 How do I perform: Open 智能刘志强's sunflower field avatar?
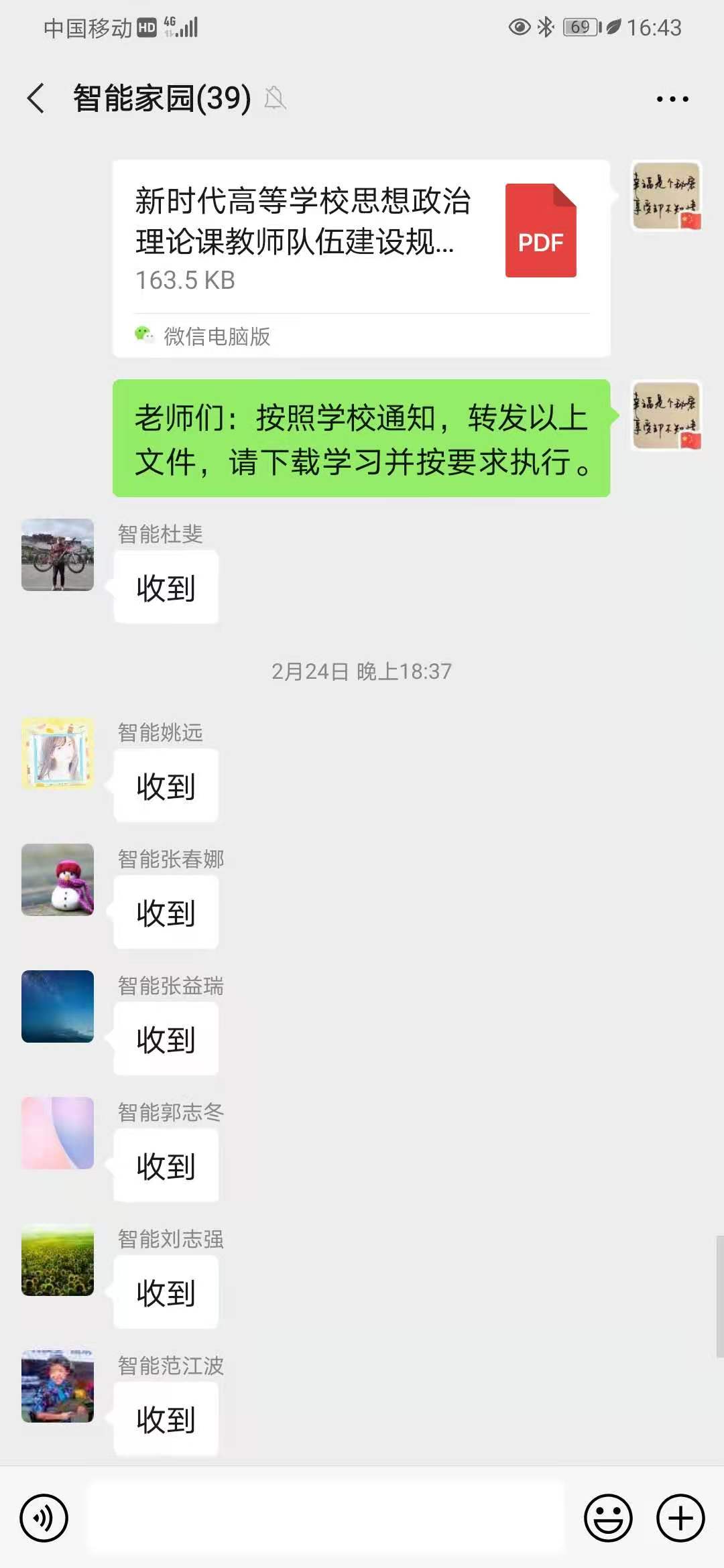coord(58,1260)
